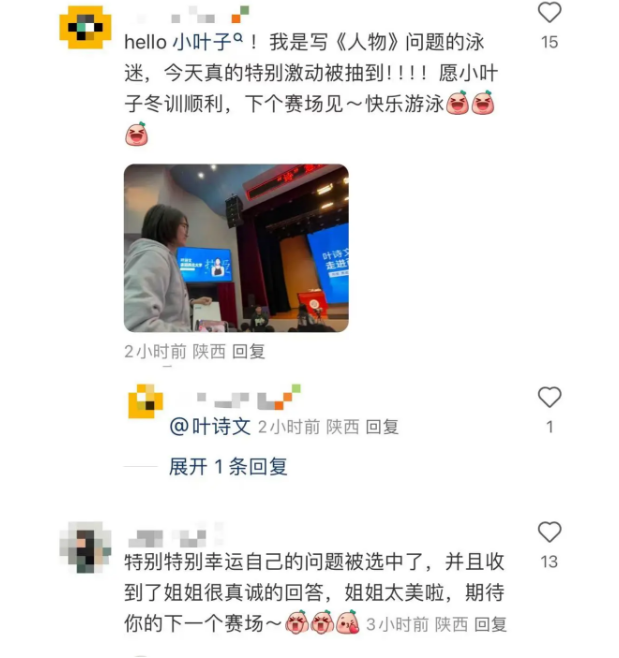Like the comment about 姐姐很真诚的回答
619x658 pixels.
pyautogui.click(x=549, y=532)
